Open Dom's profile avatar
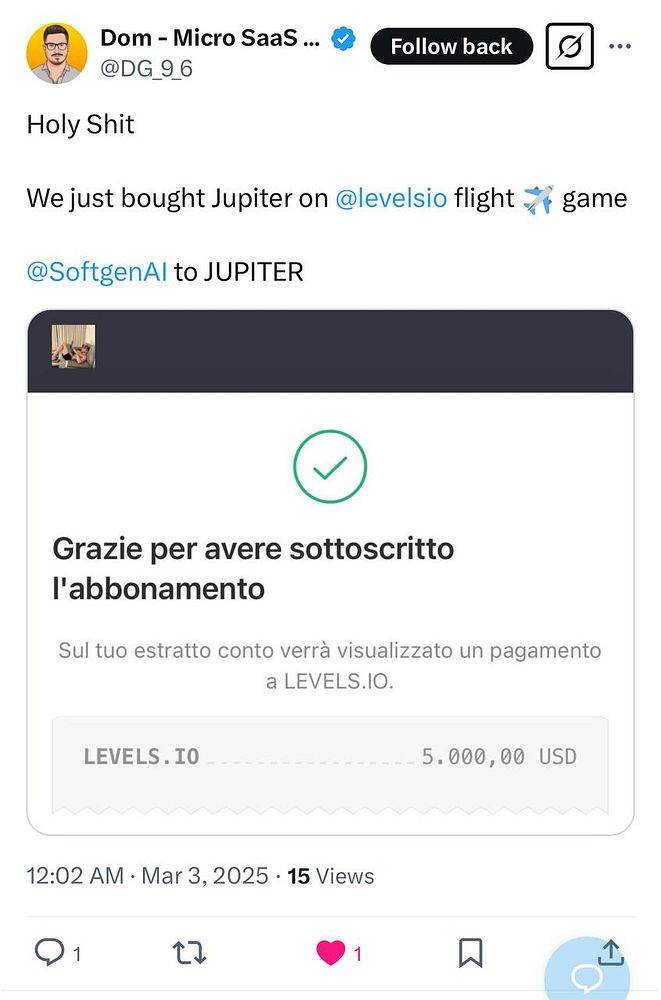The width and height of the screenshot is (661, 1000). click(57, 53)
